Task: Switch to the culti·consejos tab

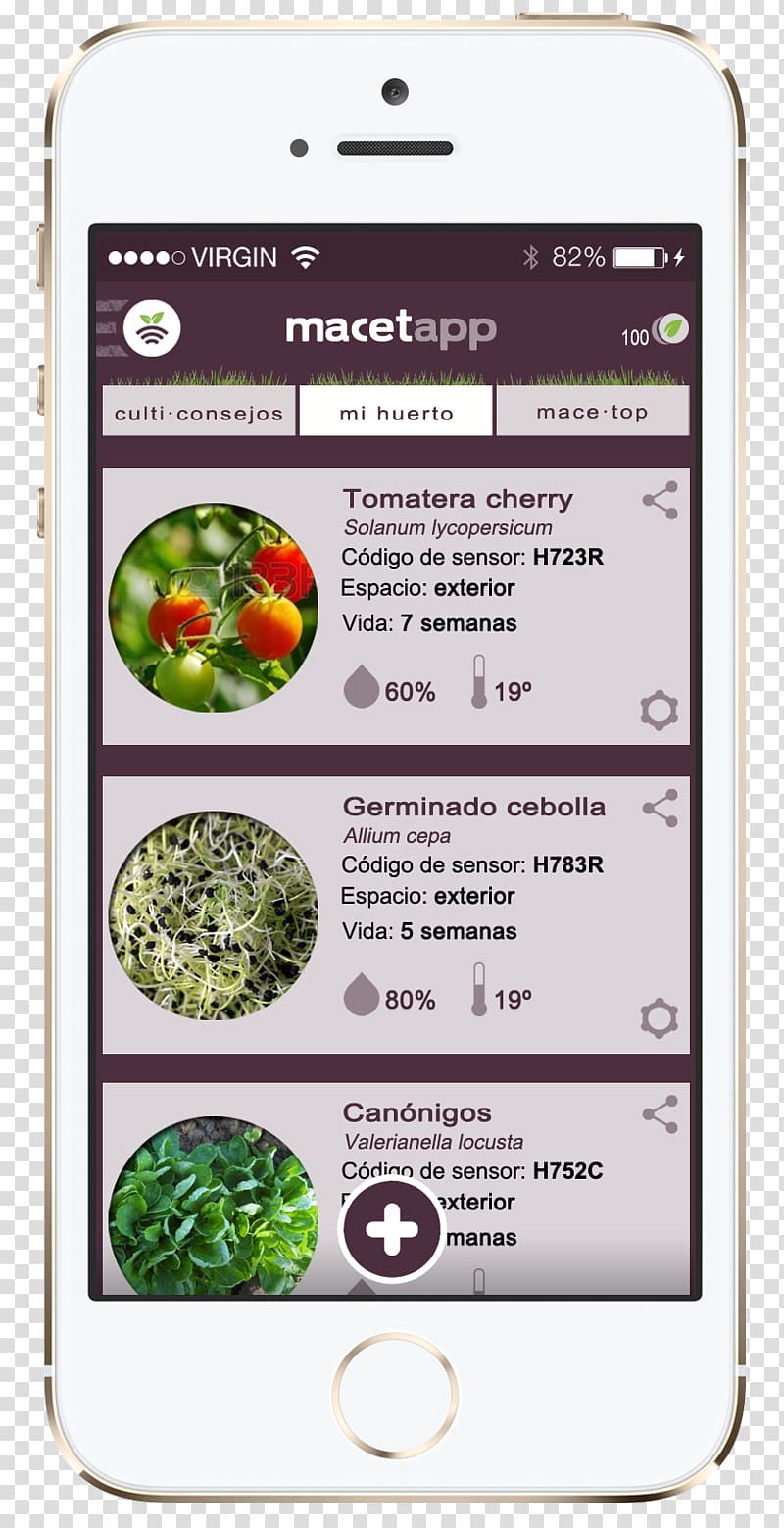Action: (x=199, y=411)
